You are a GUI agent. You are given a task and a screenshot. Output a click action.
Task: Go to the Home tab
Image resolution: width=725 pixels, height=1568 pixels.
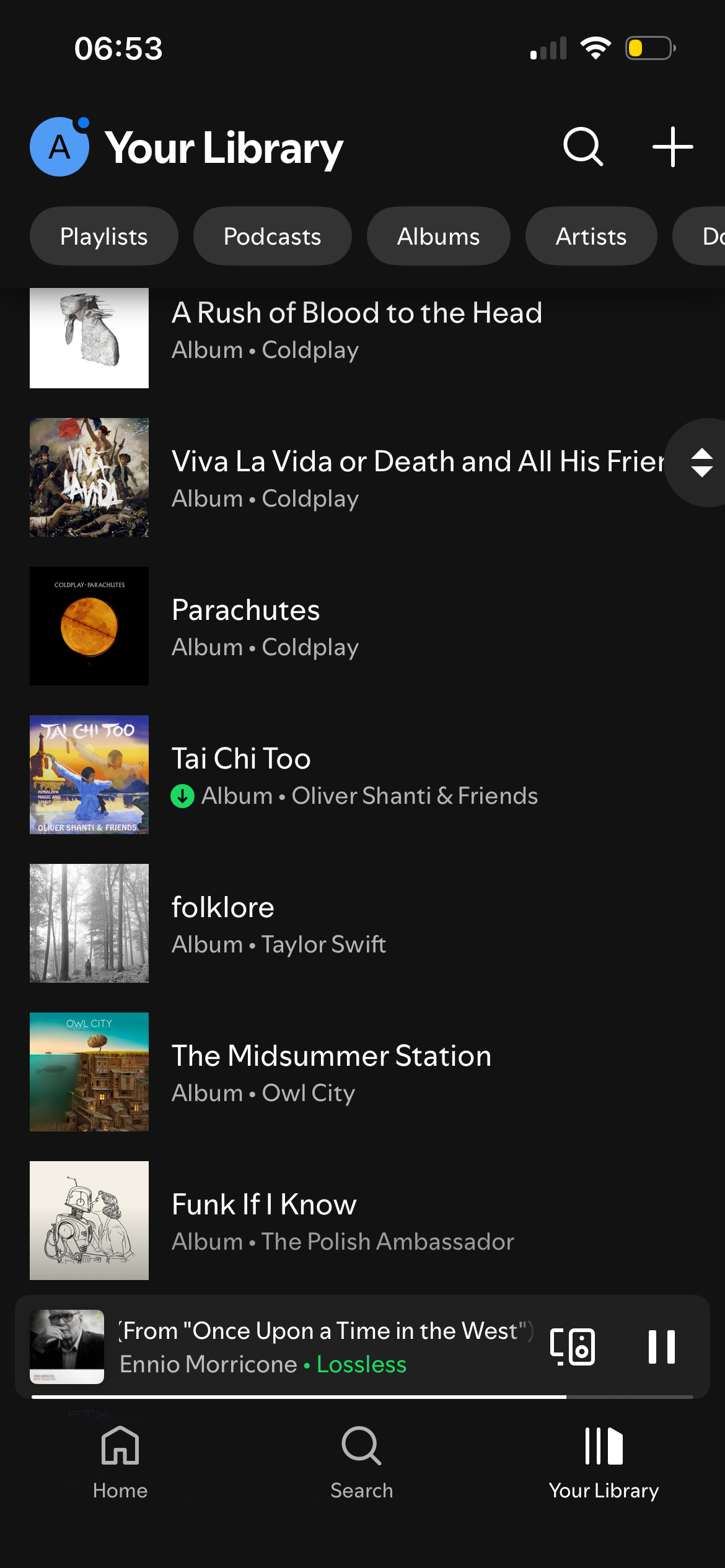click(120, 1462)
